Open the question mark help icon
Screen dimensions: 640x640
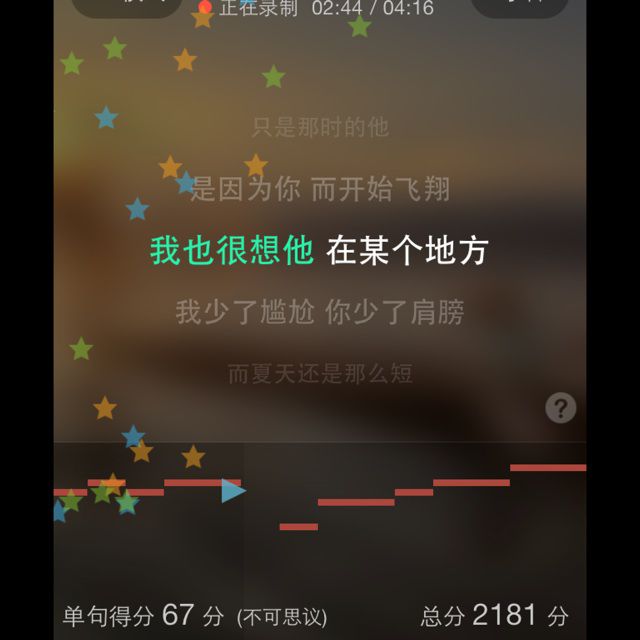(x=560, y=407)
